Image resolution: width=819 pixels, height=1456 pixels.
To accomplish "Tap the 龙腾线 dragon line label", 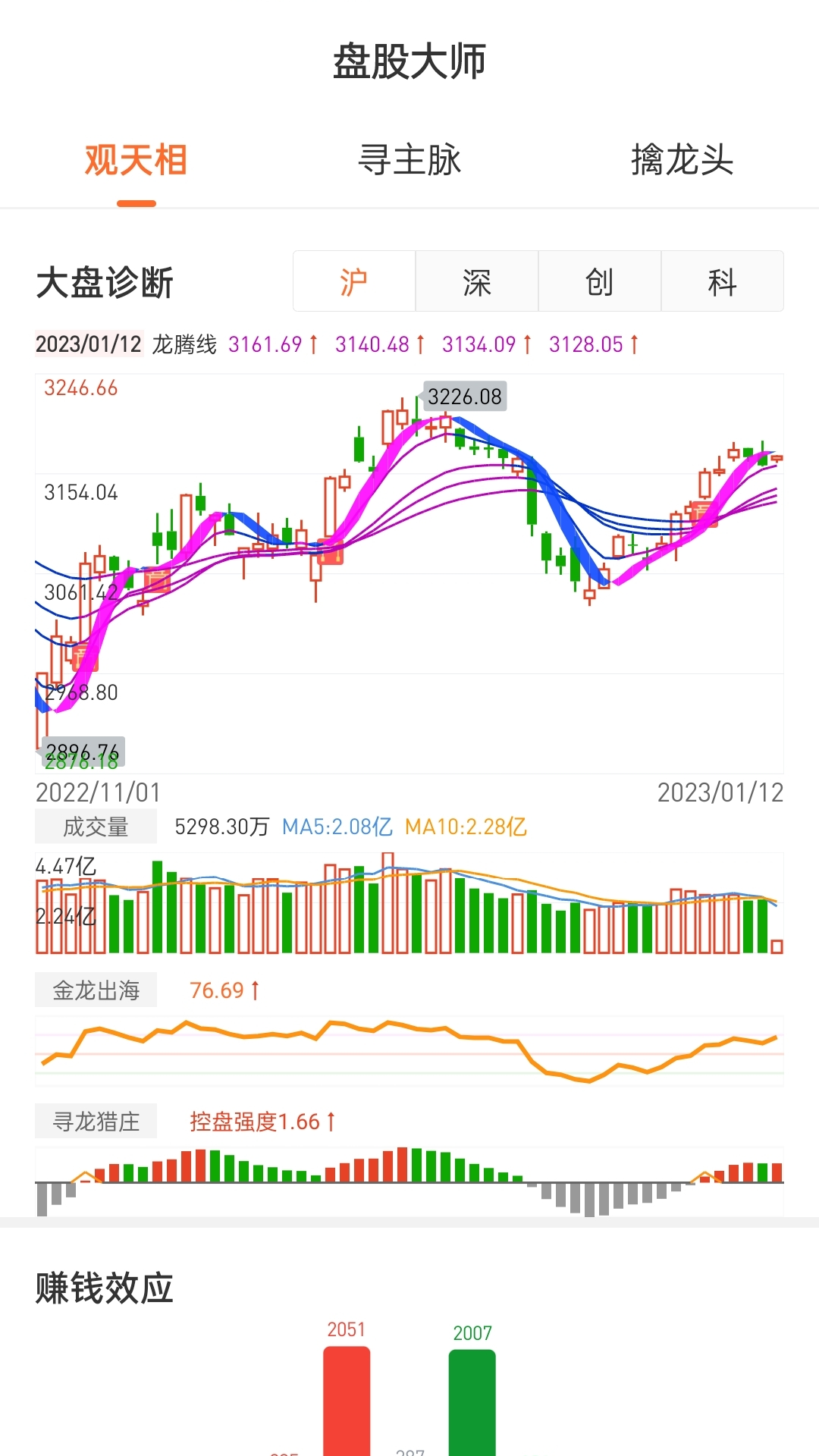I will point(184,344).
